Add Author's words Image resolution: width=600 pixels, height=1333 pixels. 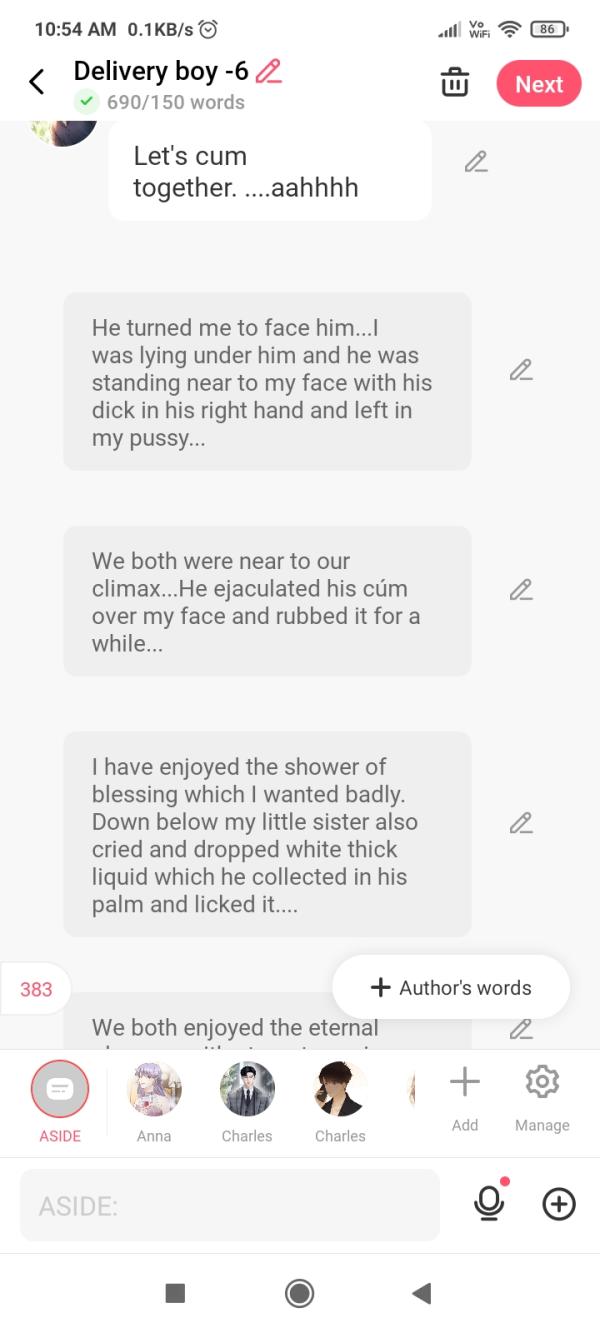click(451, 988)
